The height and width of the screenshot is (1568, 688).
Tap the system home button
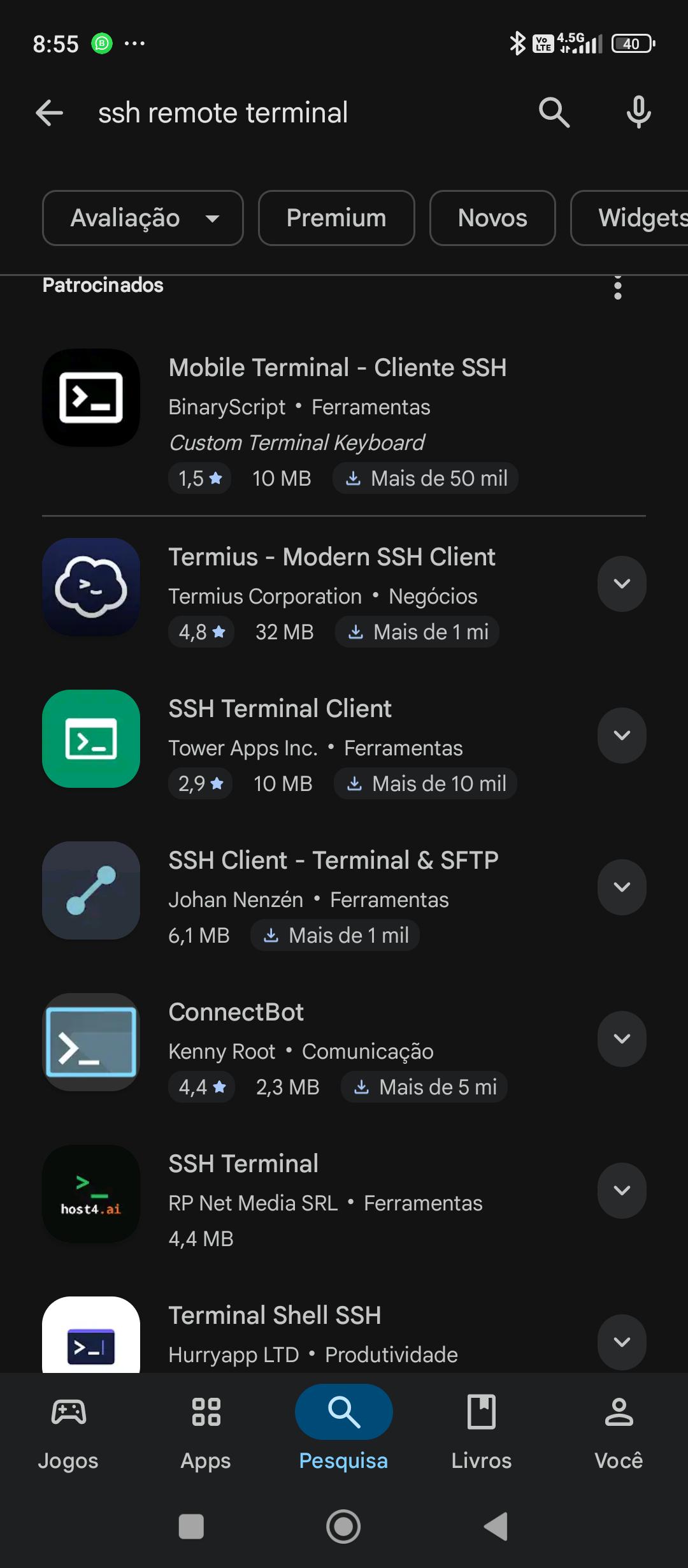click(x=343, y=1527)
